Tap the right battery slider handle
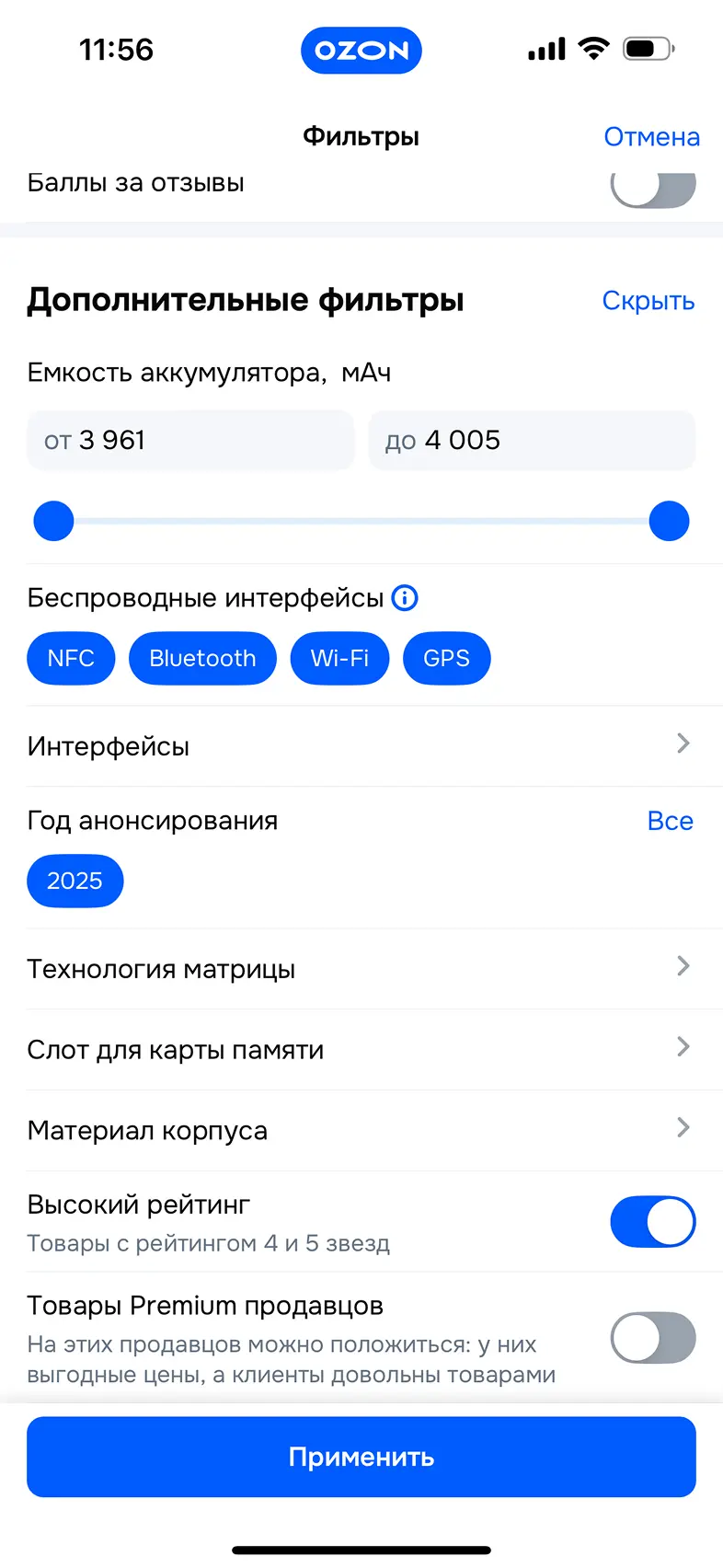Viewport: 723px width, 1568px height. coord(669,521)
